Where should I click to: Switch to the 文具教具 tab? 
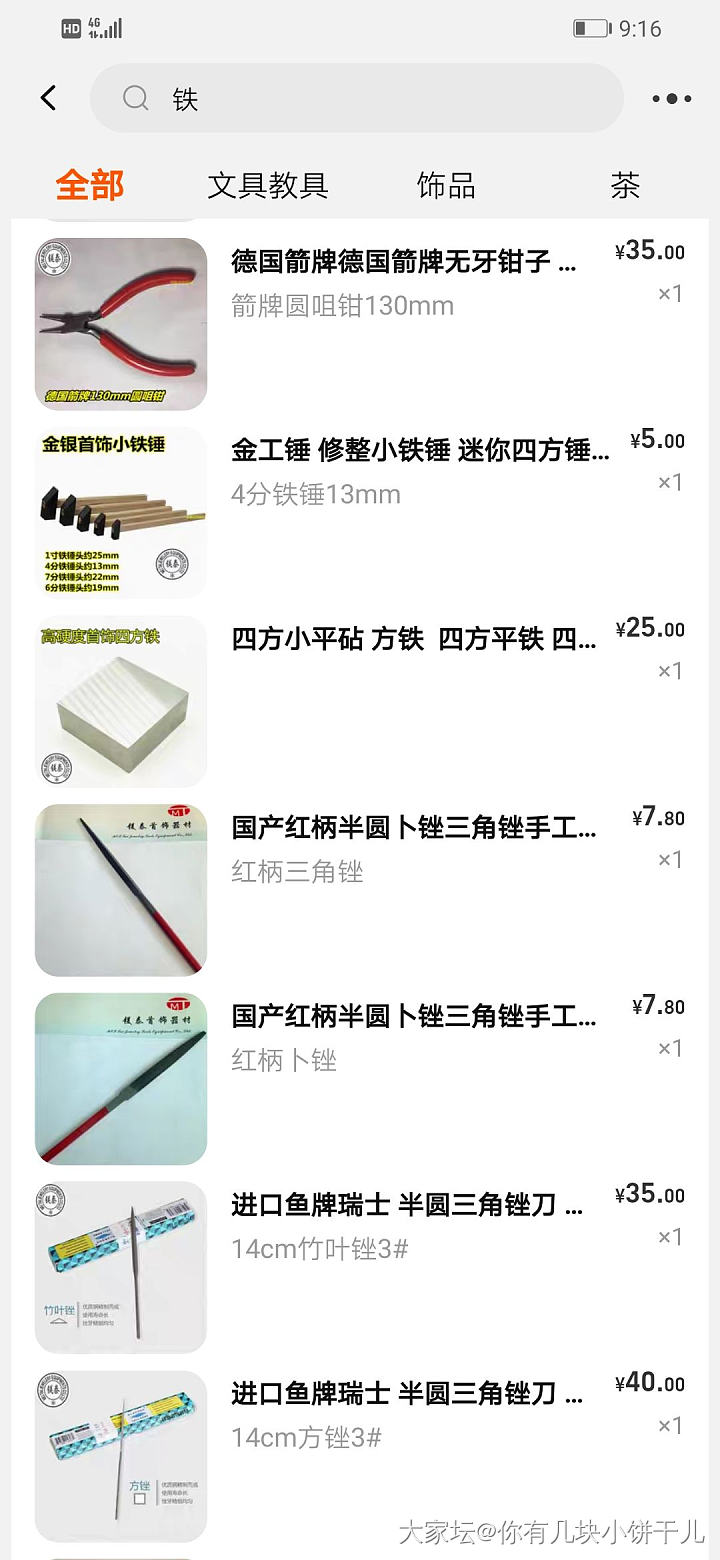point(268,185)
